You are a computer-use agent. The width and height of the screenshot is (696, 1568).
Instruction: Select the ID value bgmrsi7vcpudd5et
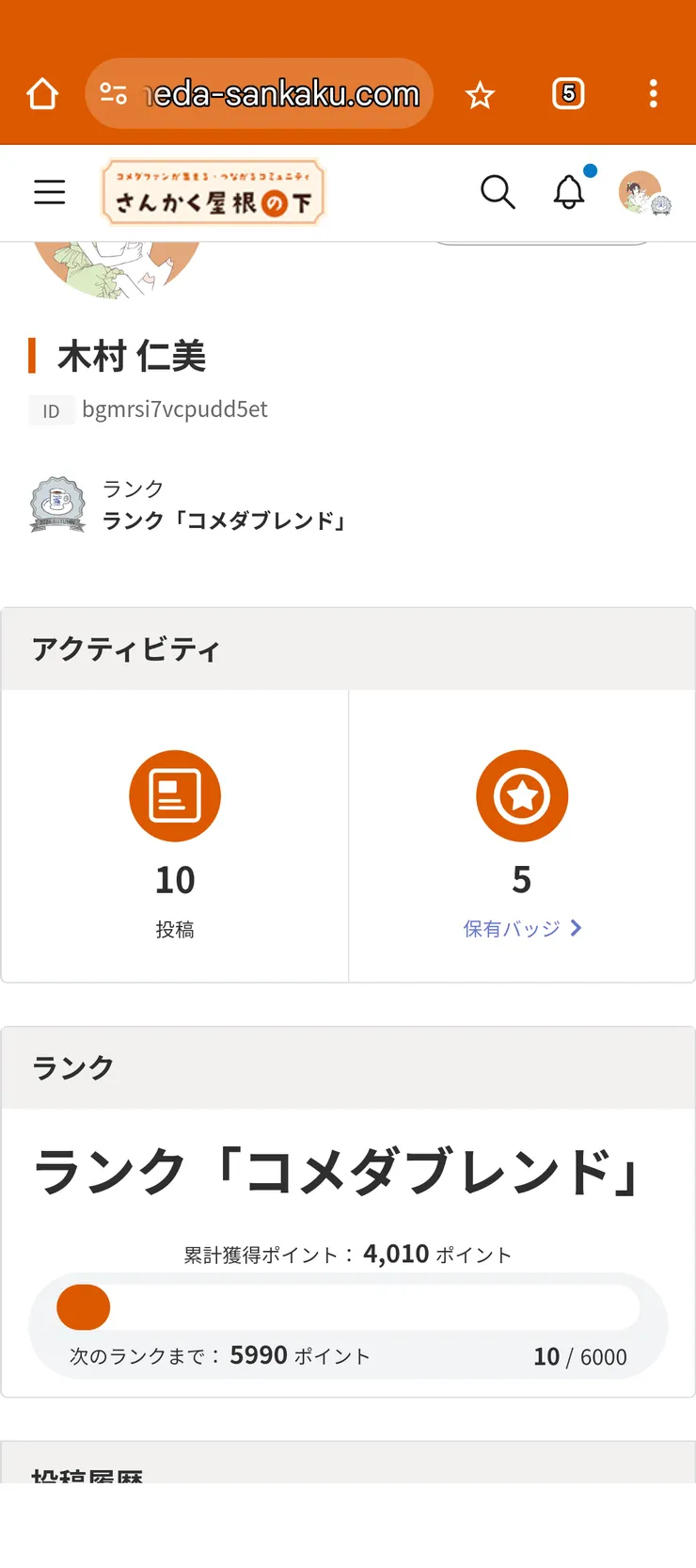click(173, 409)
